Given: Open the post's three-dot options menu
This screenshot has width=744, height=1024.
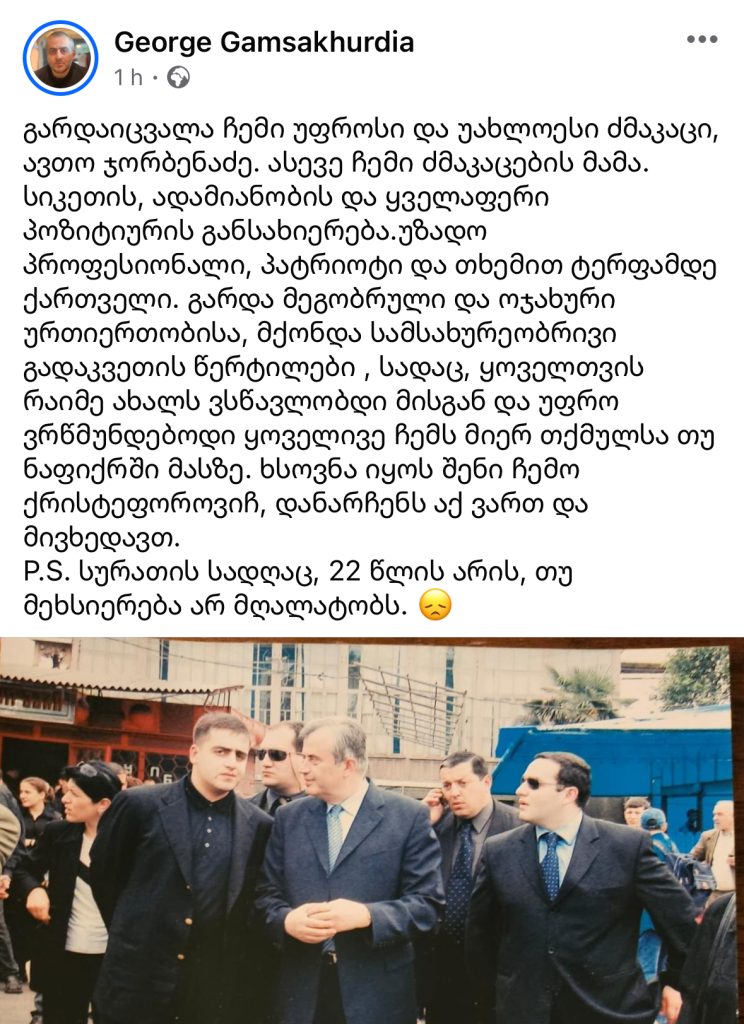Looking at the screenshot, I should click(702, 40).
